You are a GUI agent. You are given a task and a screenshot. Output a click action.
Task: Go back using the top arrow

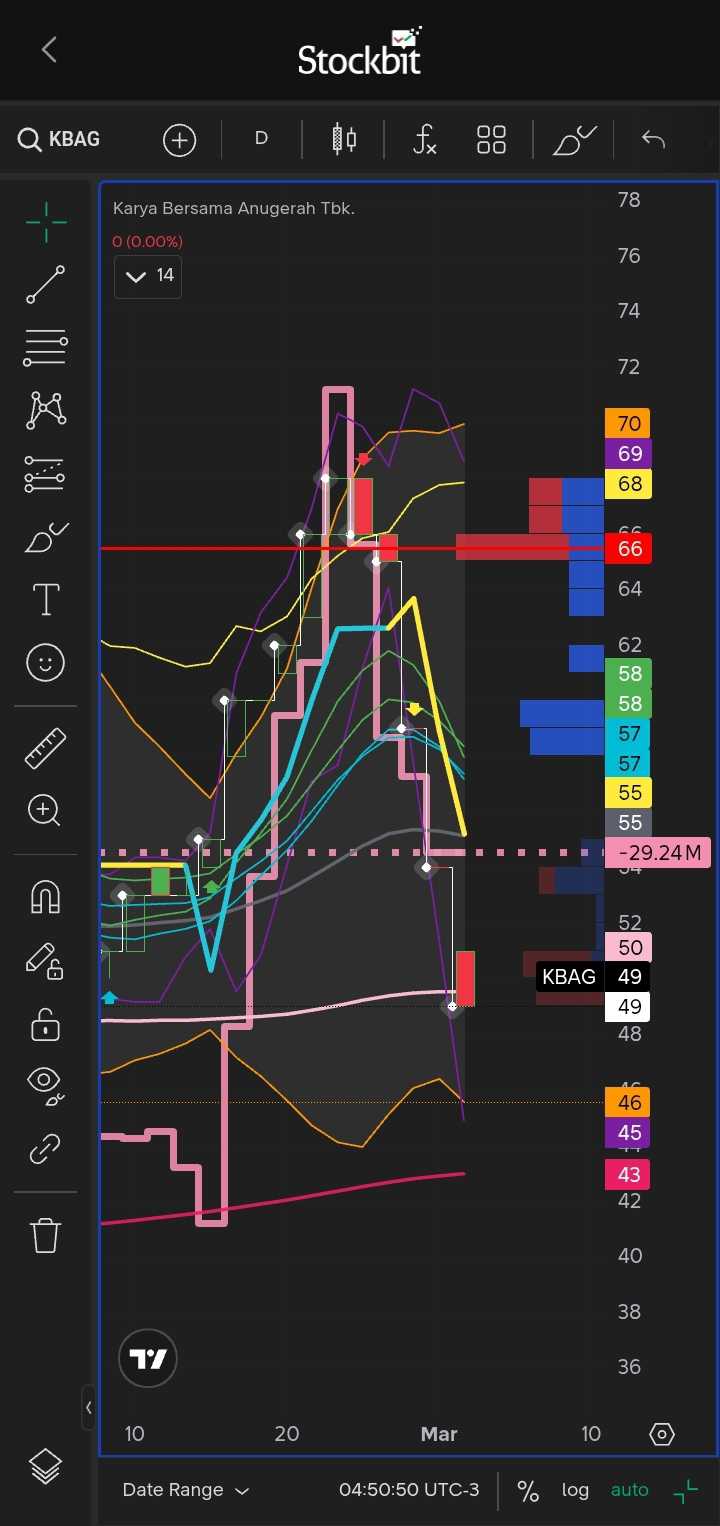click(x=49, y=50)
